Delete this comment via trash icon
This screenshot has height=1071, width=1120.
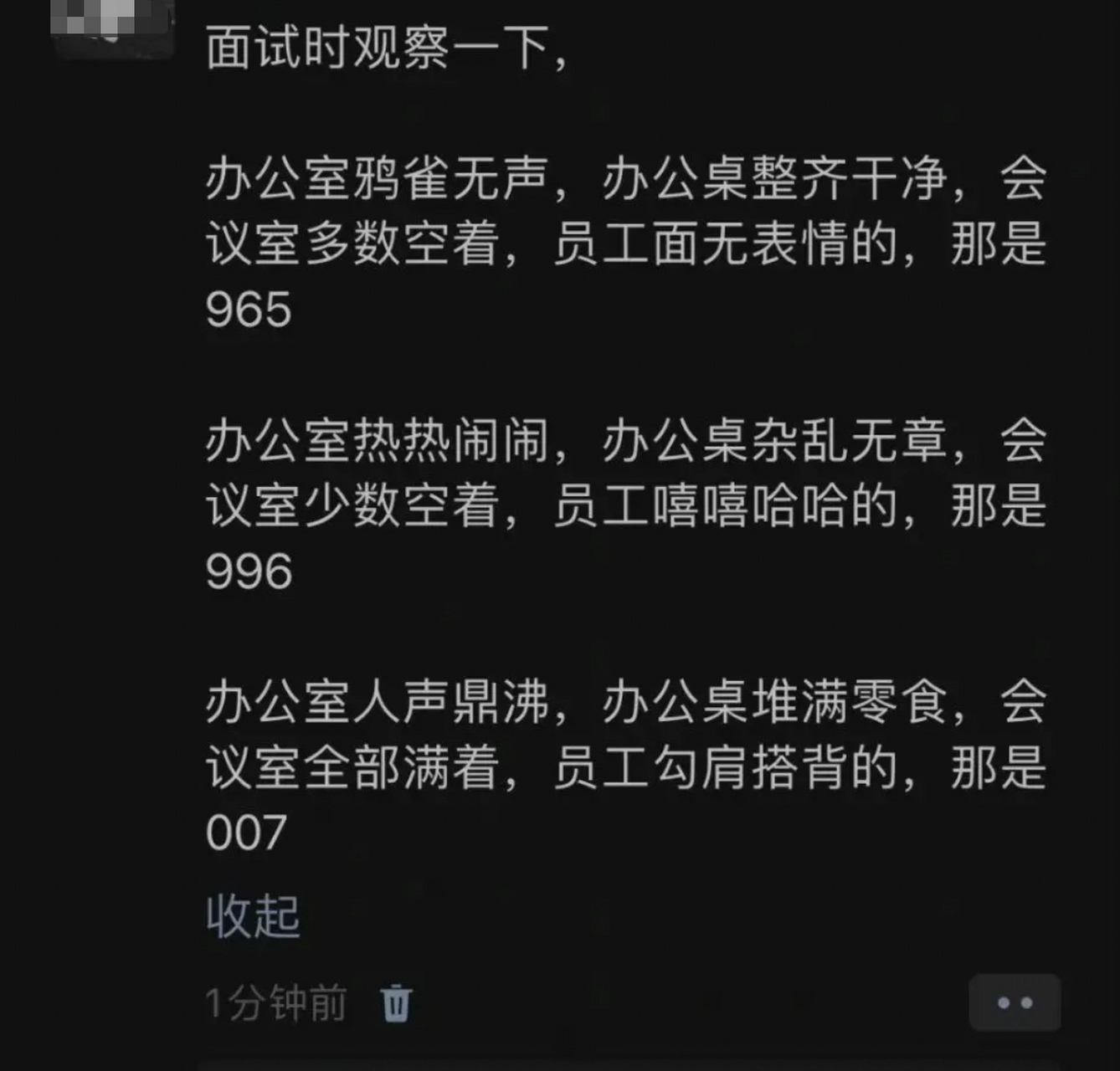point(396,1003)
